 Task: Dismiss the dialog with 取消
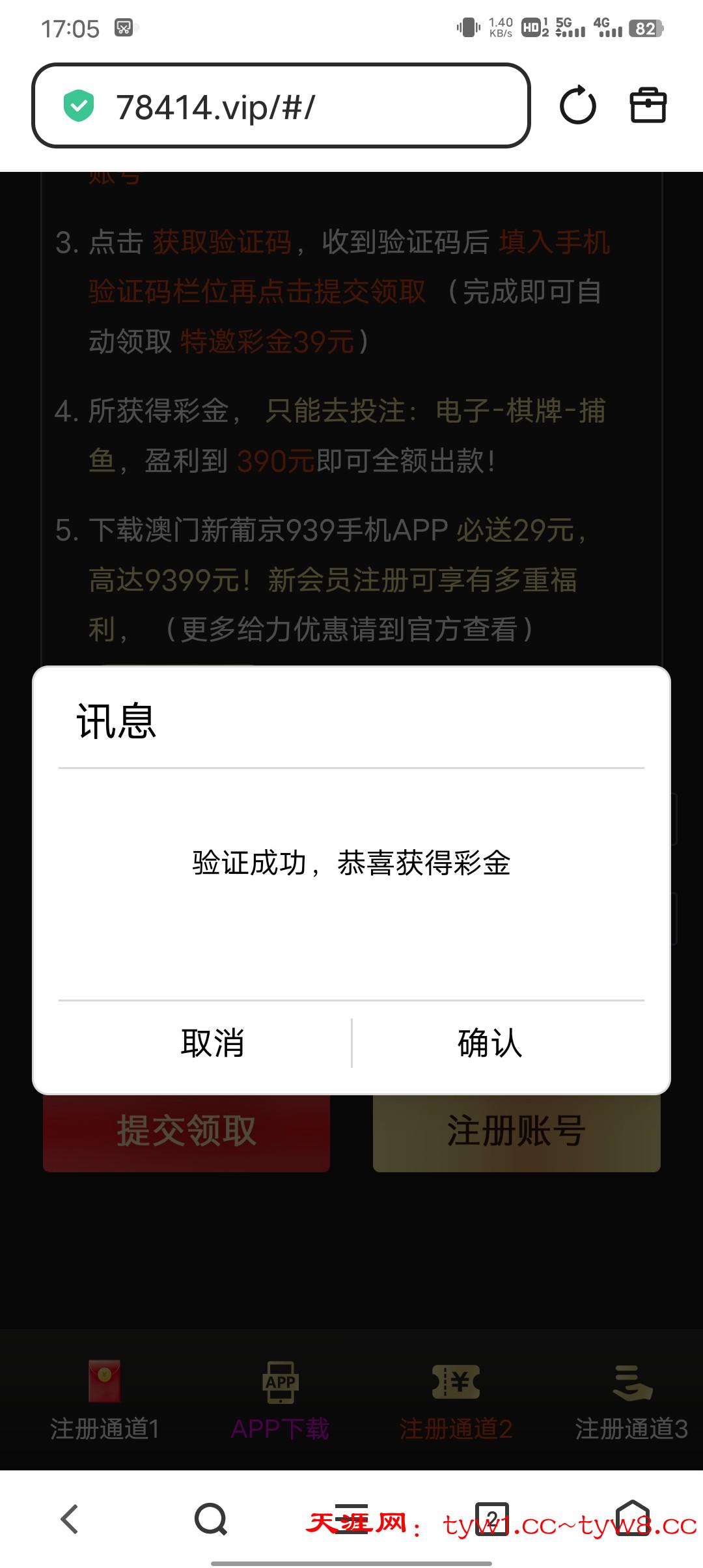(212, 1043)
